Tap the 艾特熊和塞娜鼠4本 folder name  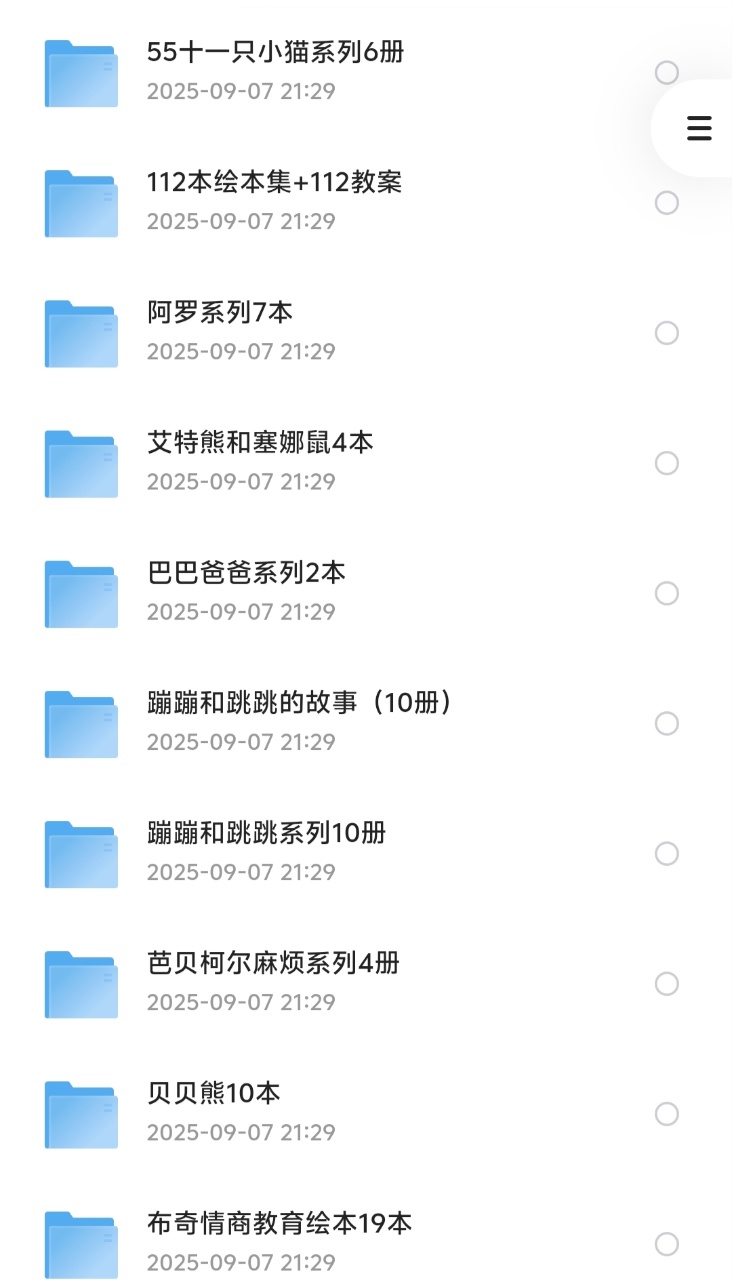point(258,442)
